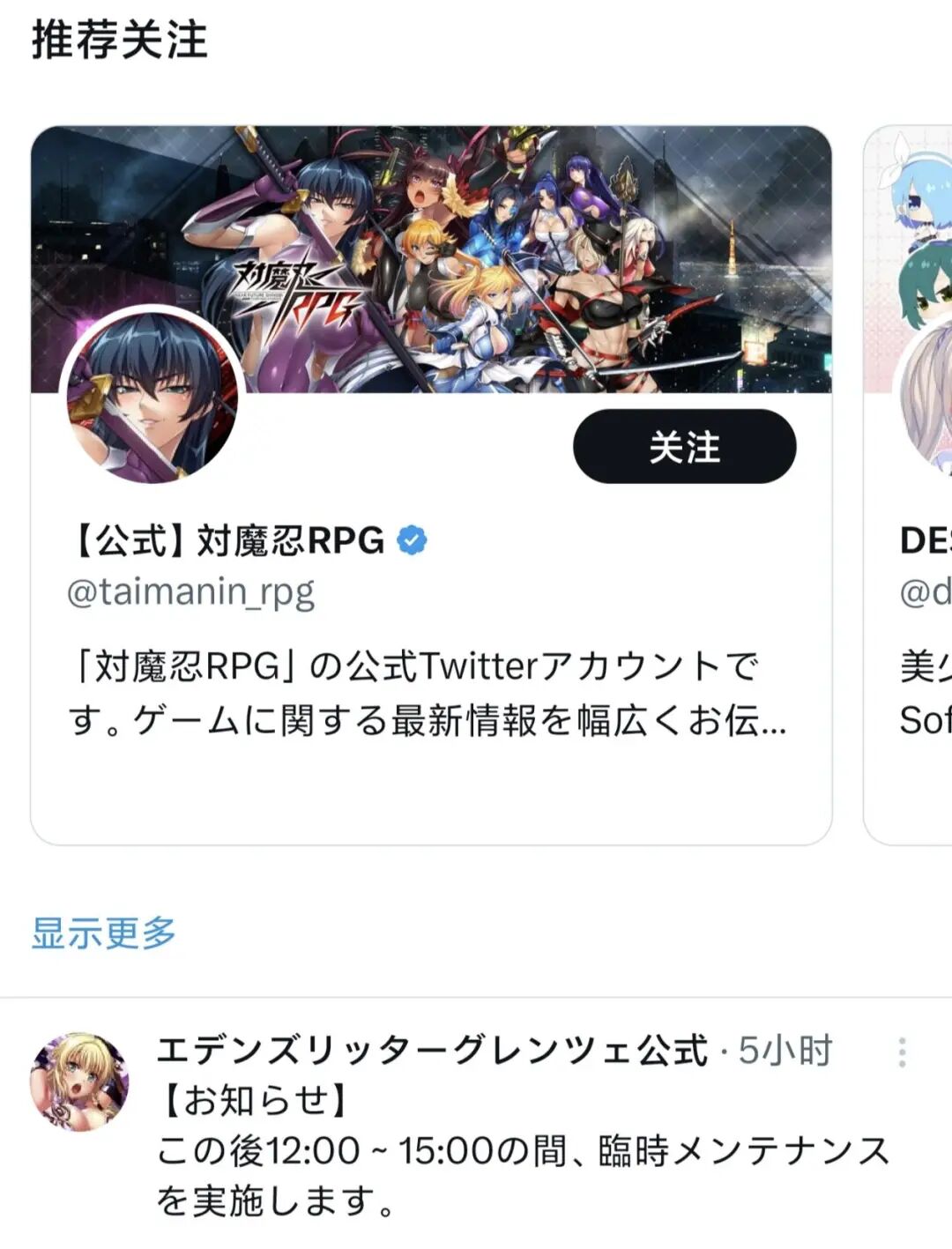952x1249 pixels.
Task: Open the overflow menu on エデンズリッター post
Action: point(901,1052)
